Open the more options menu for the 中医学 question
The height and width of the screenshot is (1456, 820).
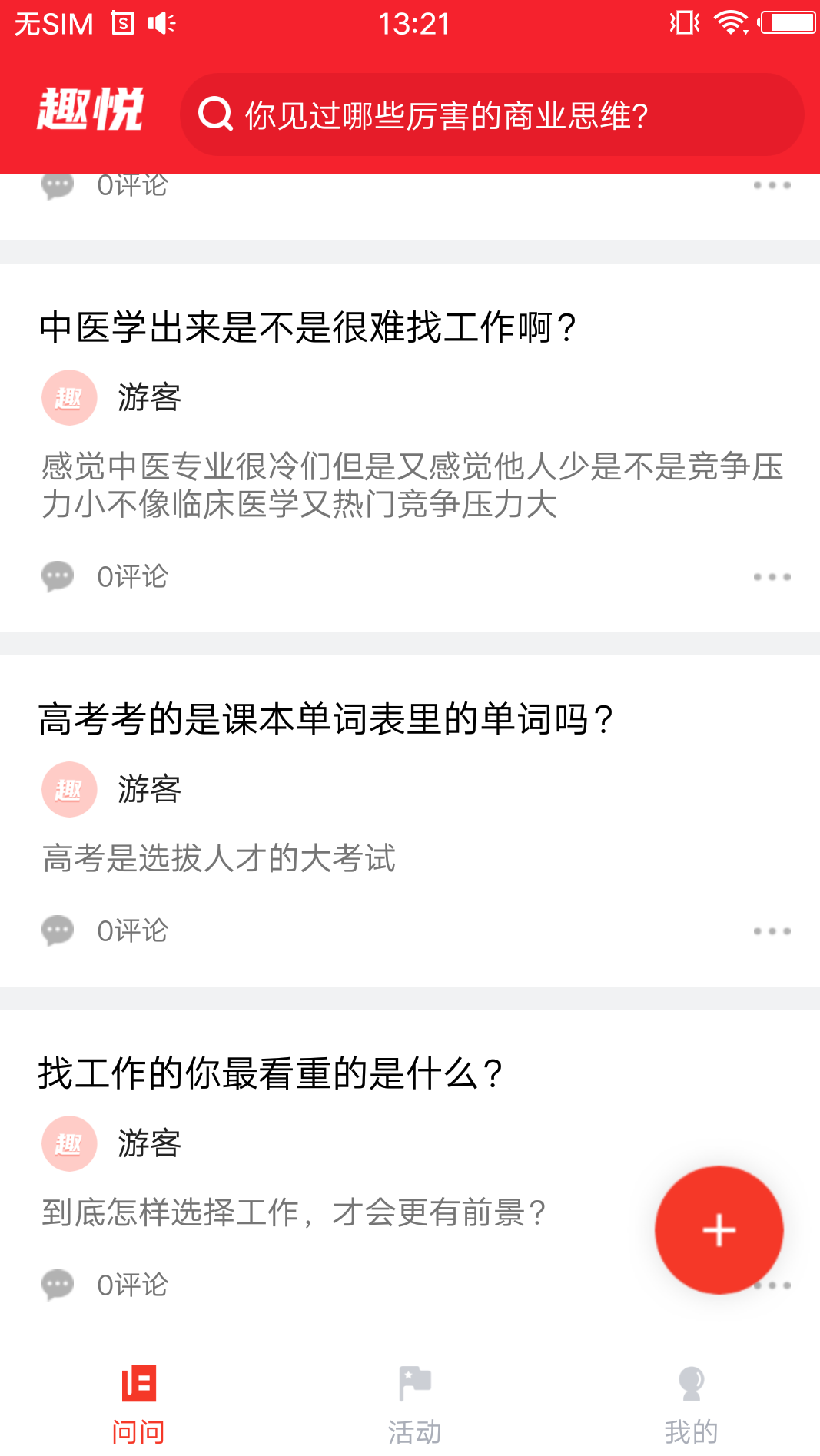(x=771, y=575)
